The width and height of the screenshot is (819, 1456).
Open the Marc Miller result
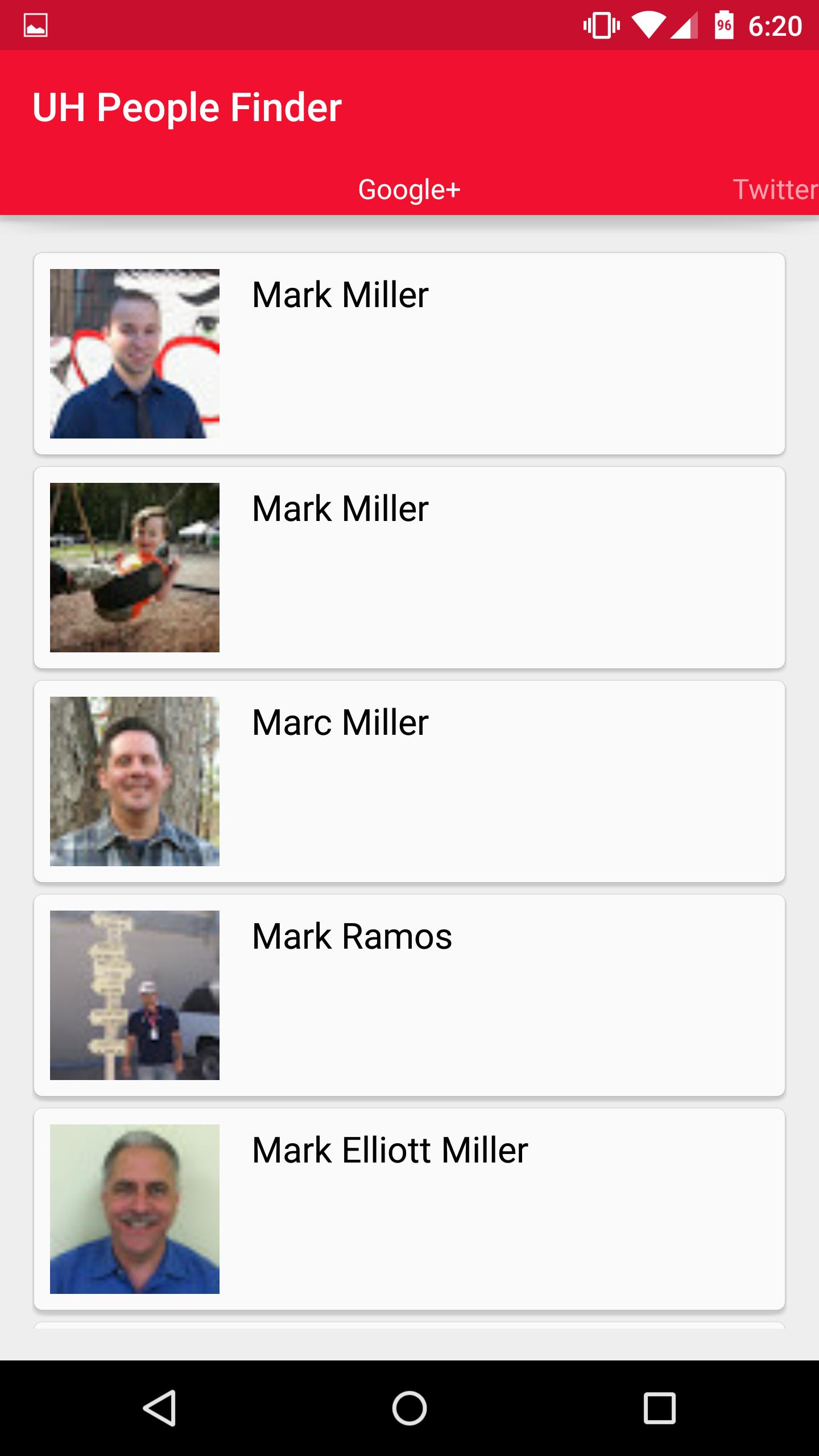click(409, 781)
